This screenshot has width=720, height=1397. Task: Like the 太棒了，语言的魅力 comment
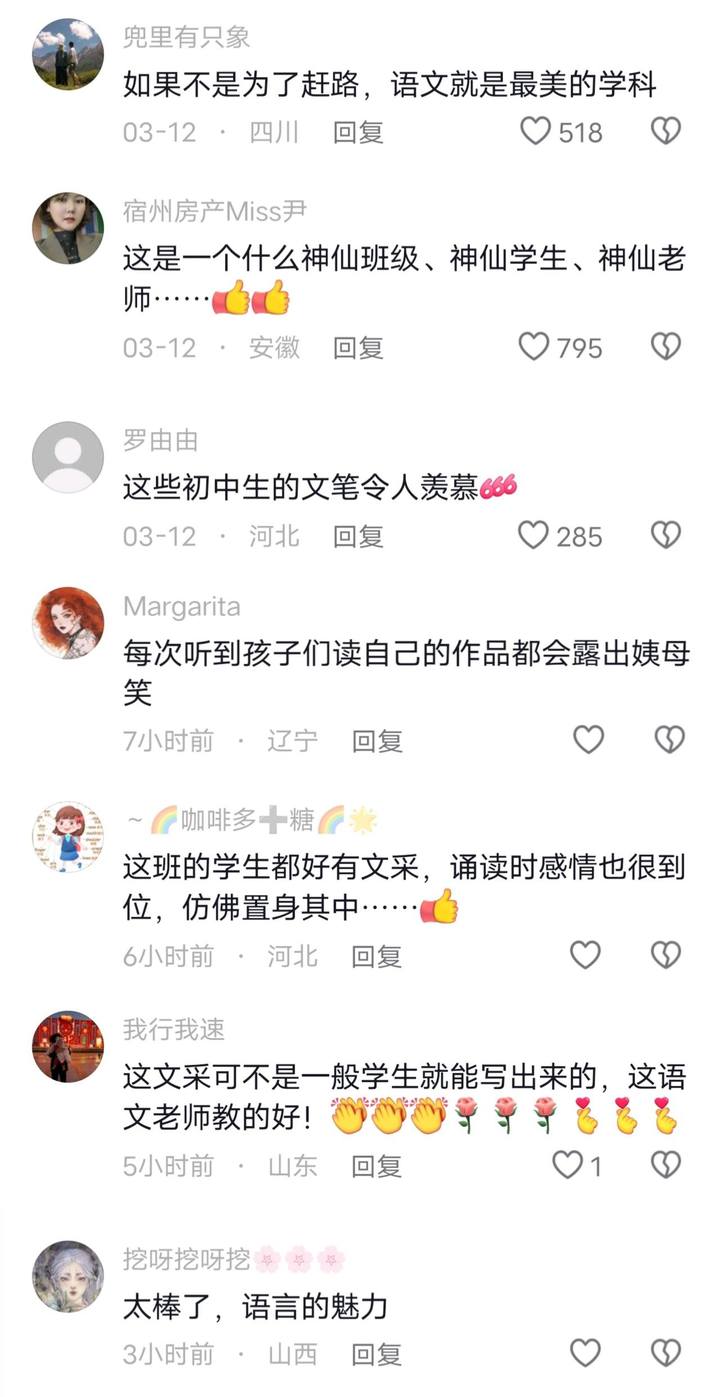click(586, 1353)
